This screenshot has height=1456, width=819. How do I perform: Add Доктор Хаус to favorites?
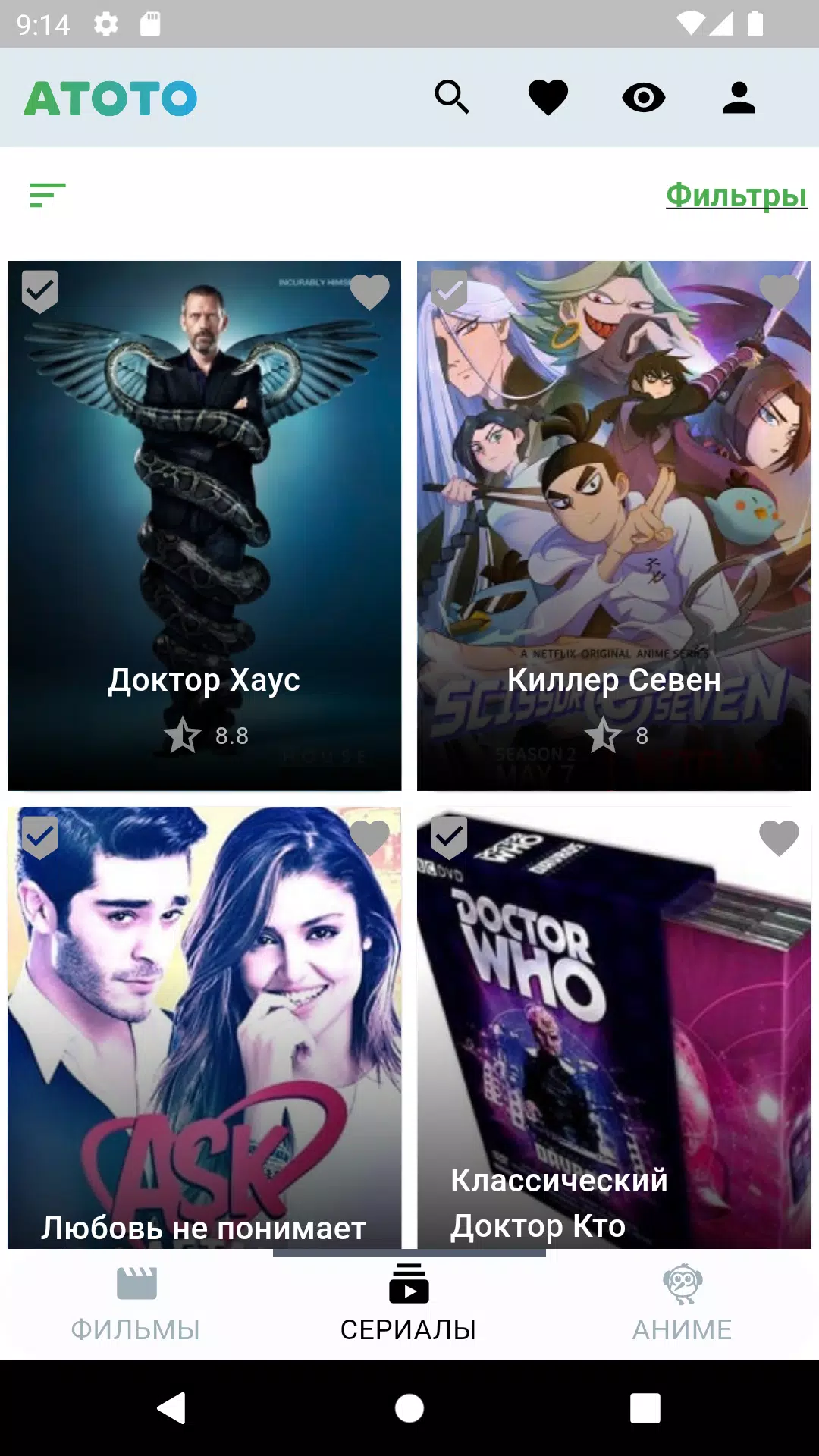(x=369, y=292)
